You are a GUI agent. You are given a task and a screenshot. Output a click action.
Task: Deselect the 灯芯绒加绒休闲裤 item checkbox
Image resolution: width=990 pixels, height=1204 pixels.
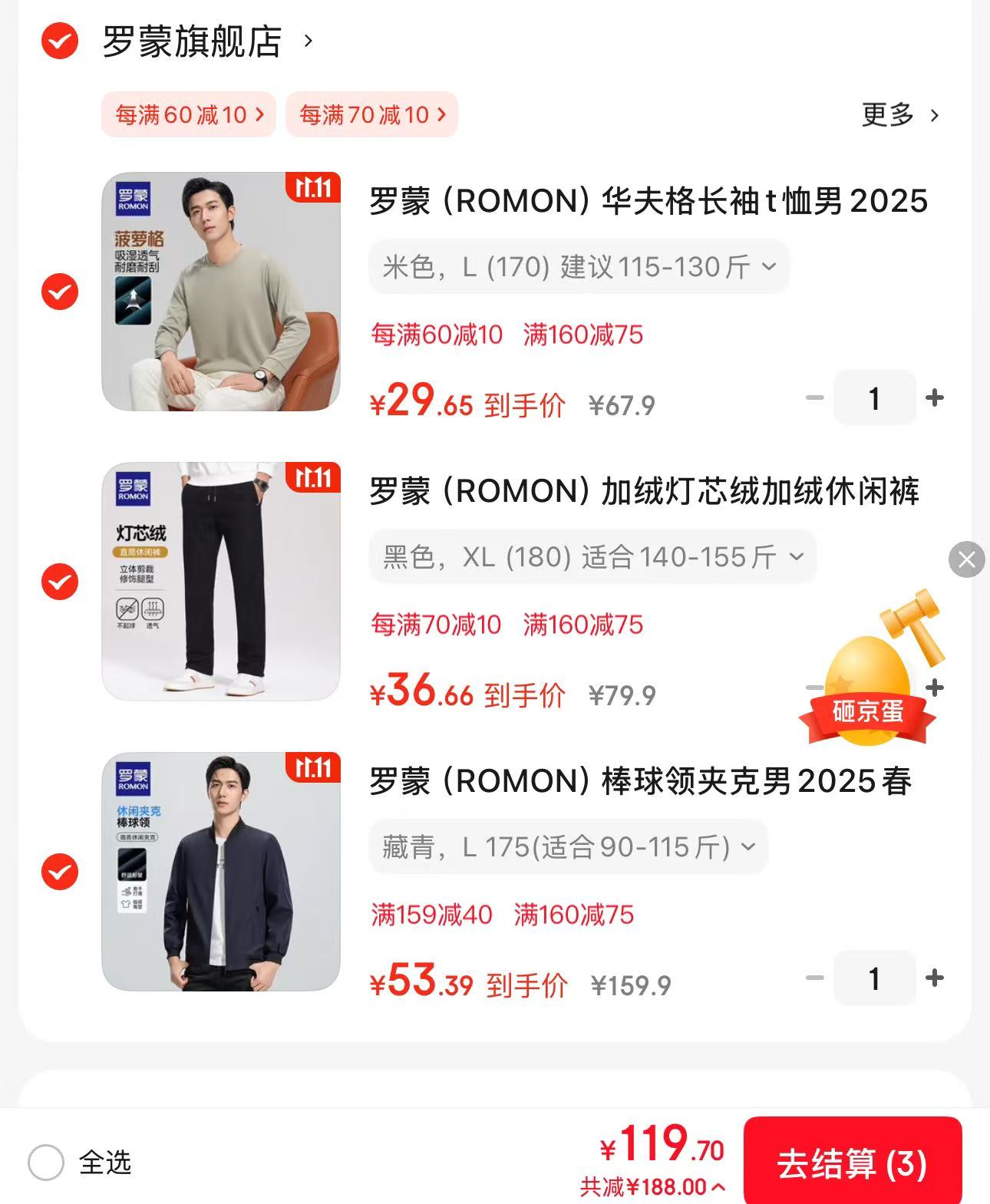point(60,582)
